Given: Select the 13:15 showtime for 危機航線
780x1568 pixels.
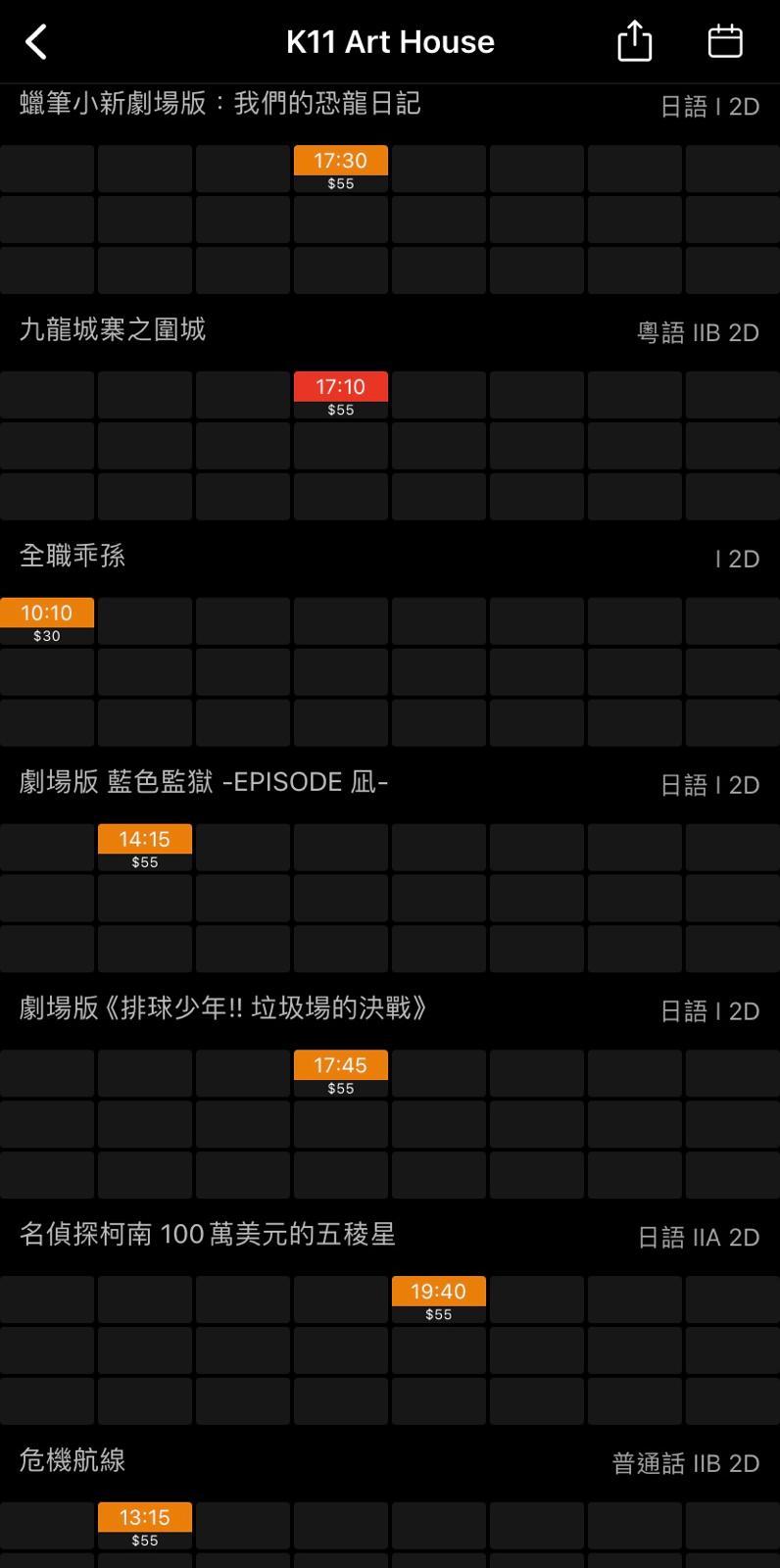Looking at the screenshot, I should 144,1516.
